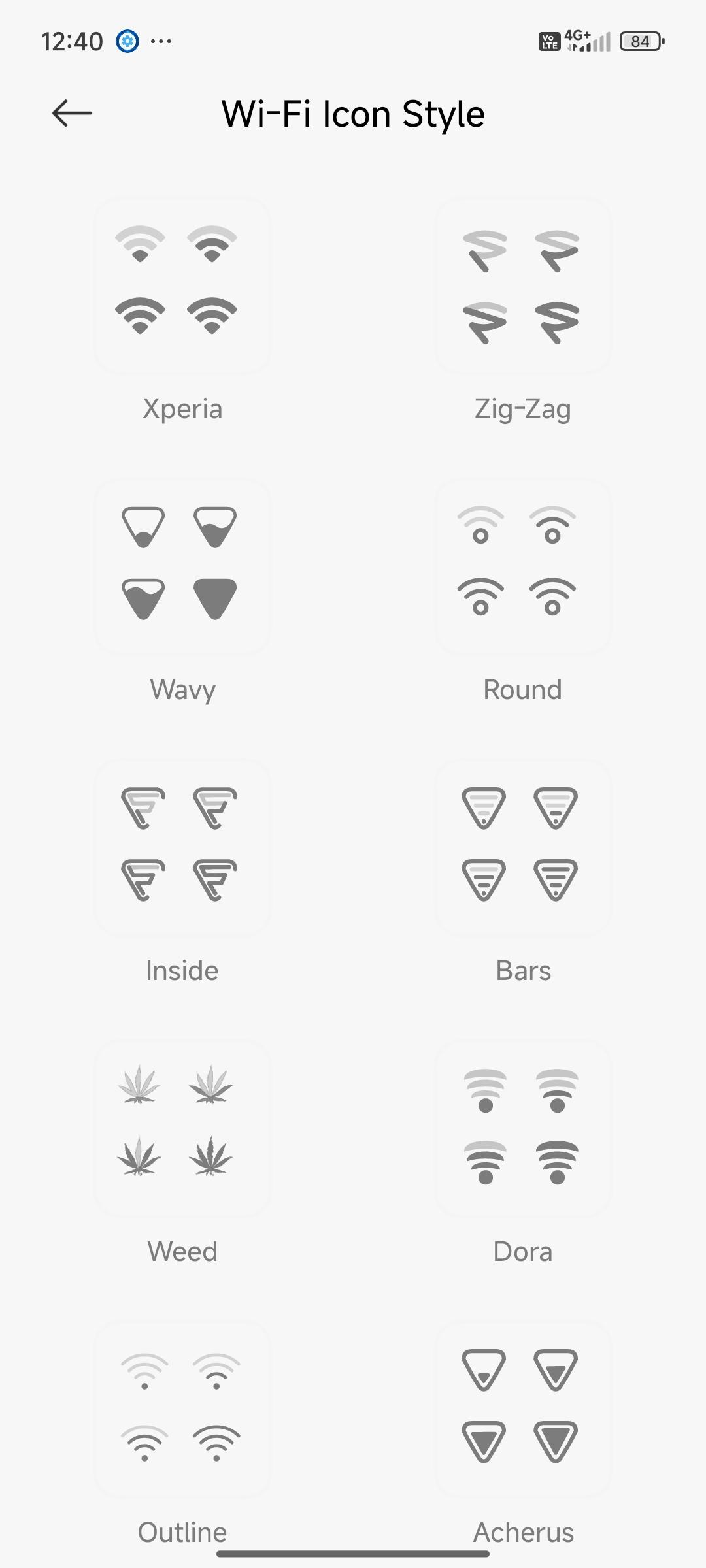Pick the Round Wi-Fi icon style

pyautogui.click(x=523, y=566)
